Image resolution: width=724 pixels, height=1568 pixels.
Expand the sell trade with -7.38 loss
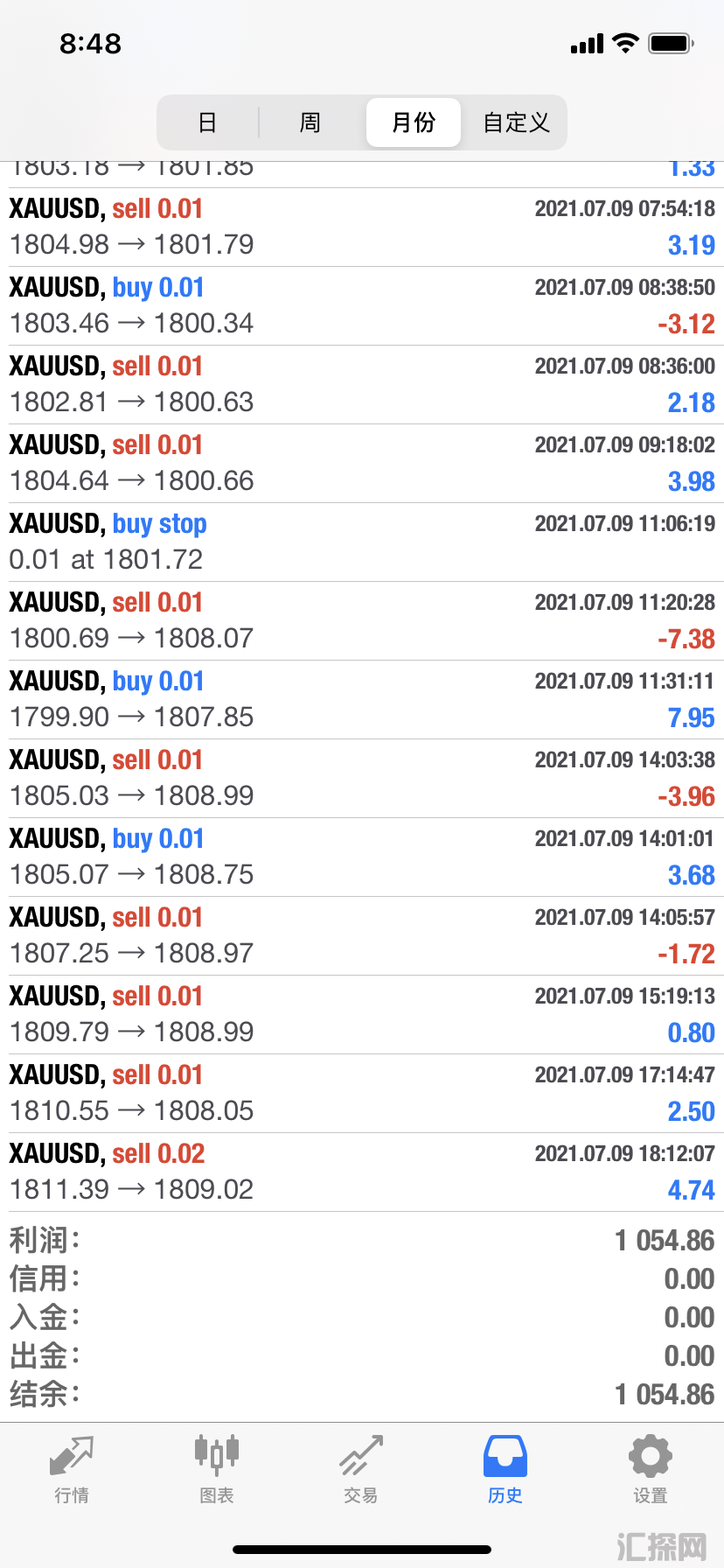pyautogui.click(x=362, y=621)
